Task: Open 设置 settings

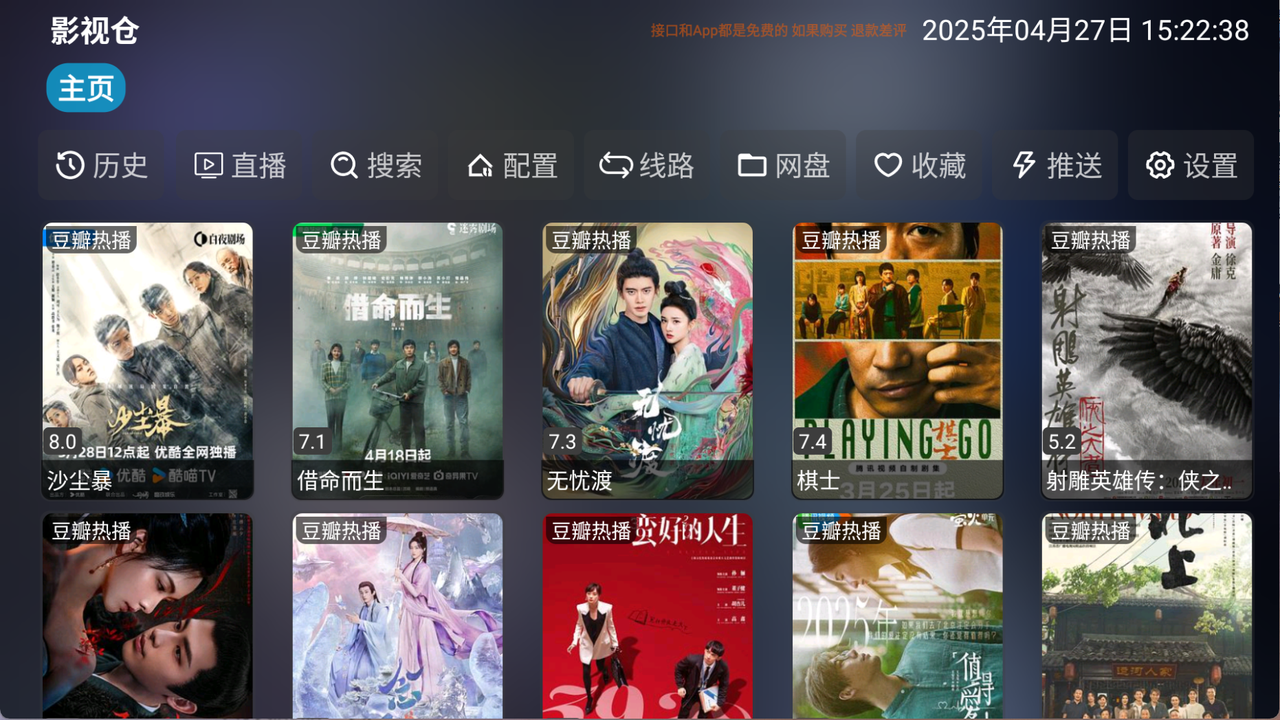Action: (1191, 165)
